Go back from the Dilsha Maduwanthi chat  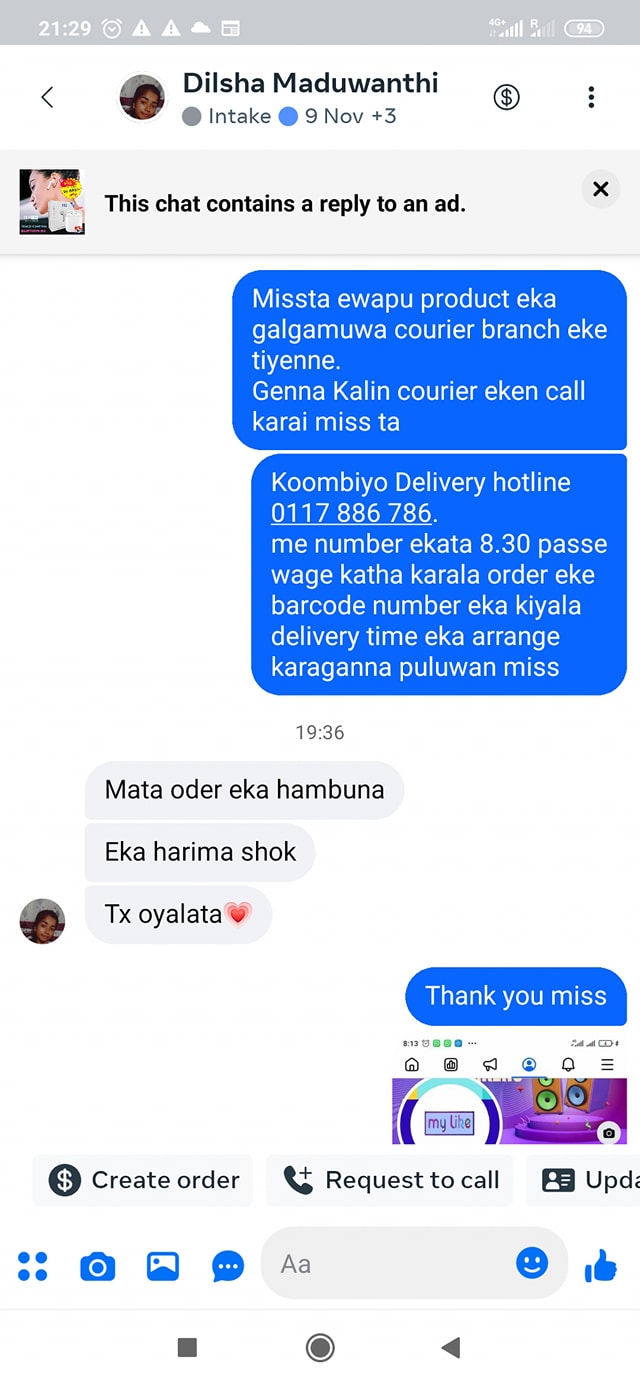[x=47, y=97]
